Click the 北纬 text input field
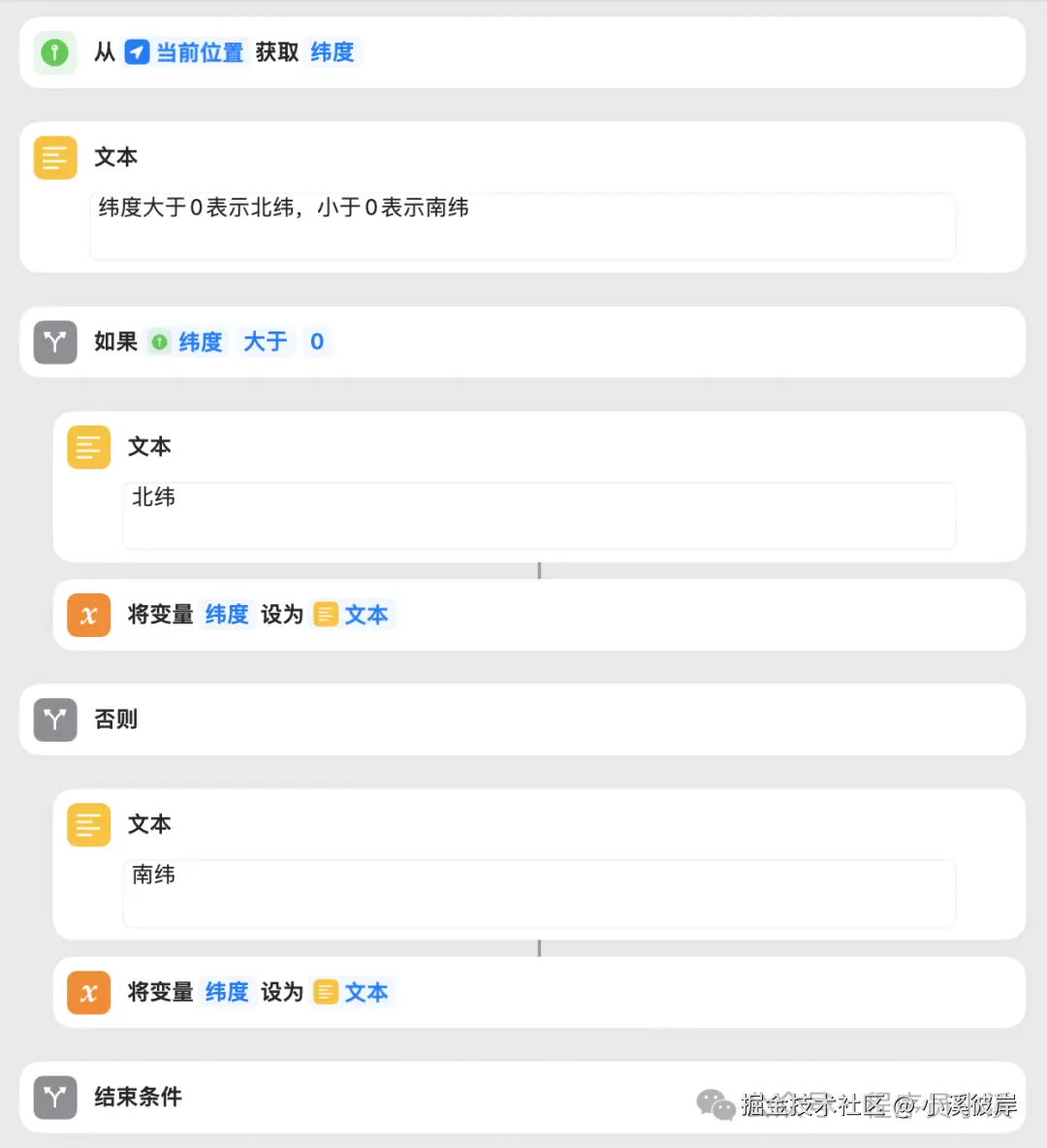The height and width of the screenshot is (1148, 1047). [539, 515]
